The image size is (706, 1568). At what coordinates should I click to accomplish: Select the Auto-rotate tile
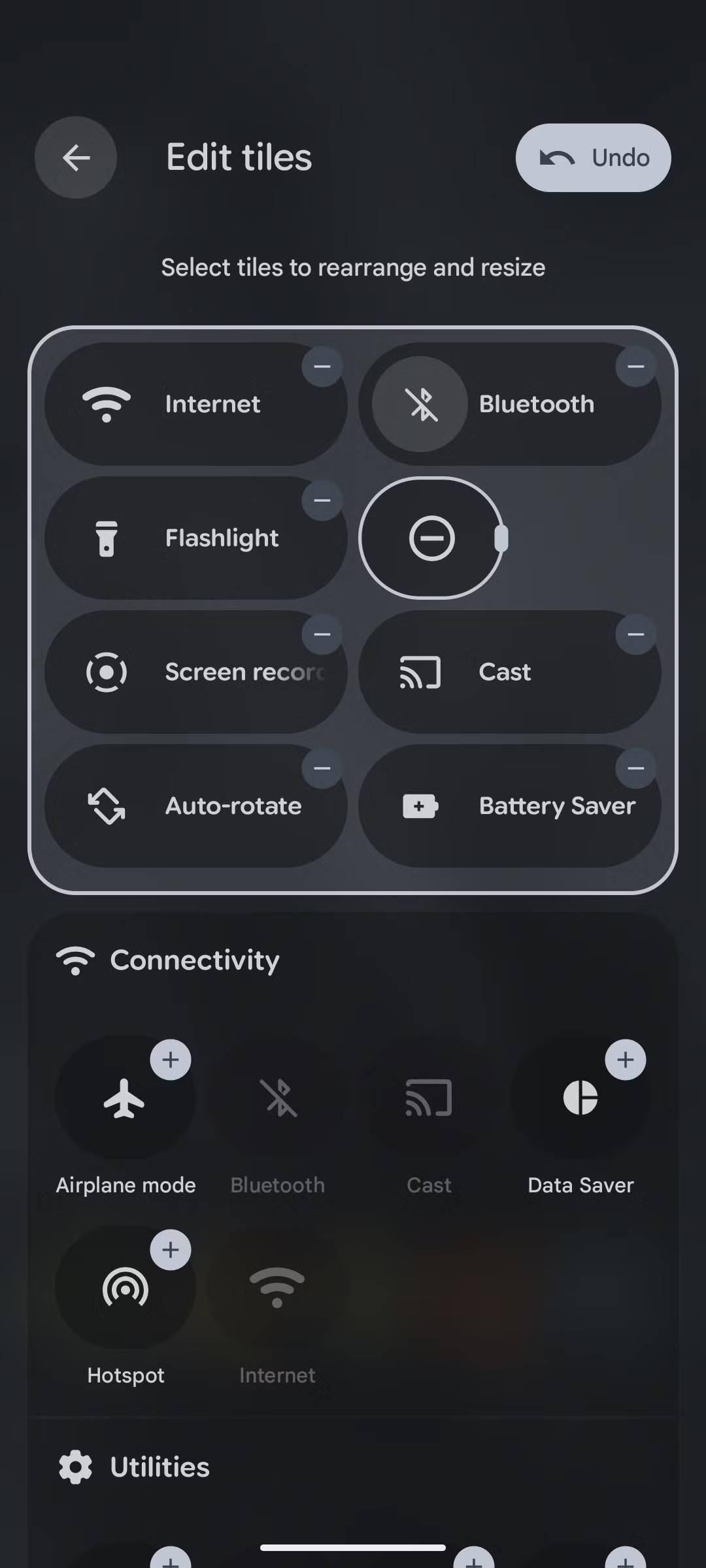(196, 806)
